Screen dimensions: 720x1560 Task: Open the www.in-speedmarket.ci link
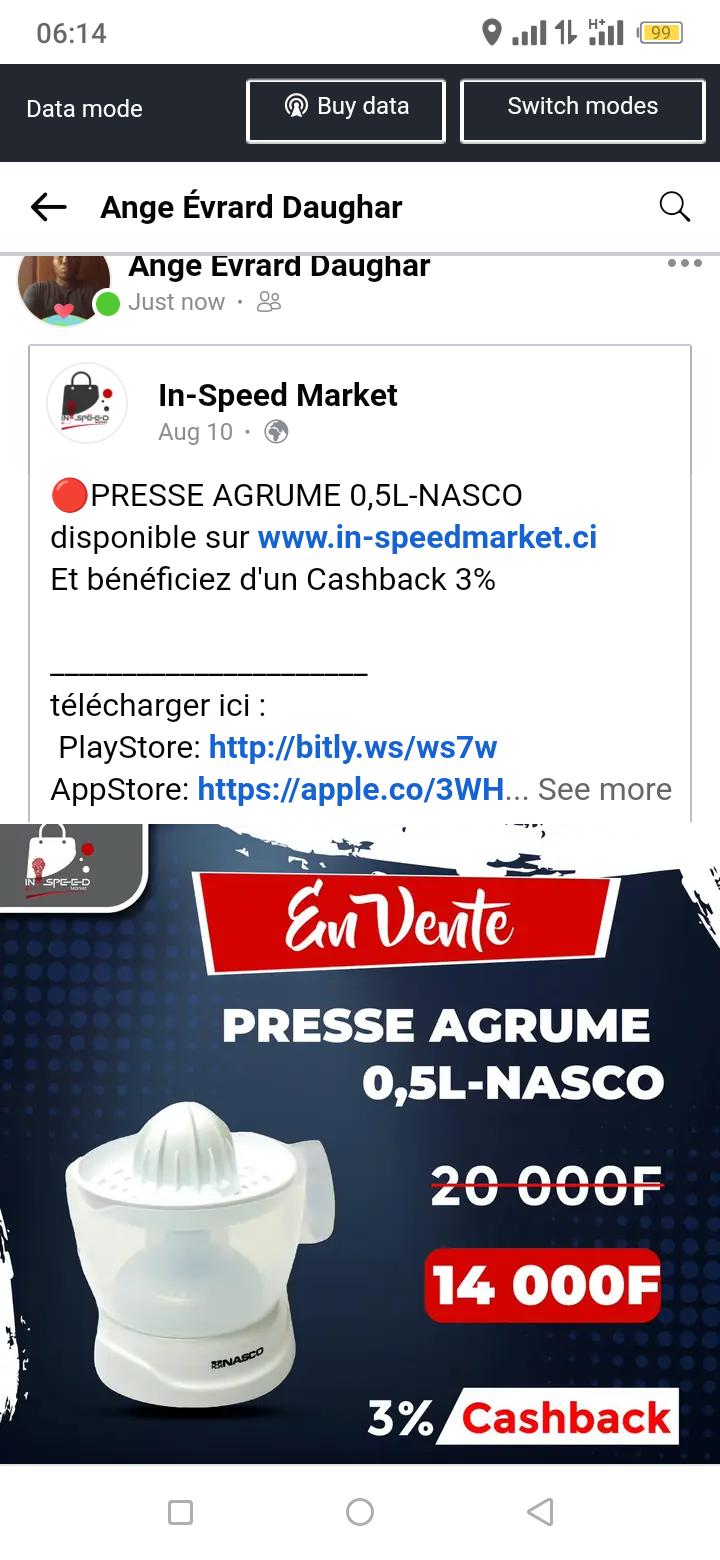pyautogui.click(x=427, y=537)
